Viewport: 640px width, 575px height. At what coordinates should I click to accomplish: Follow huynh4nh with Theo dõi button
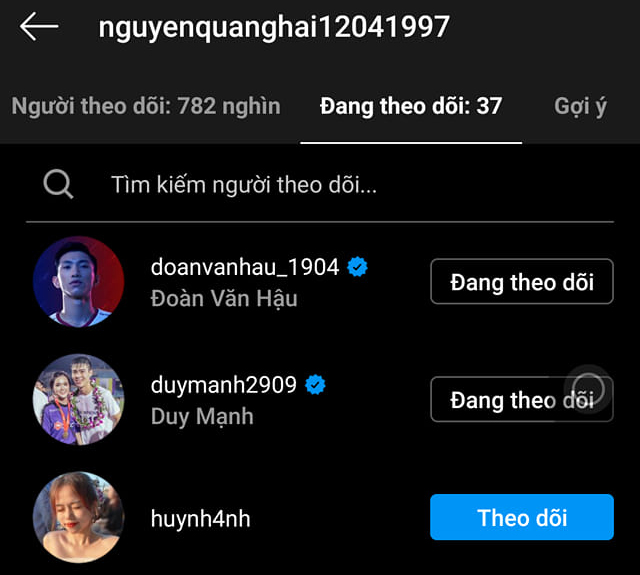click(521, 517)
